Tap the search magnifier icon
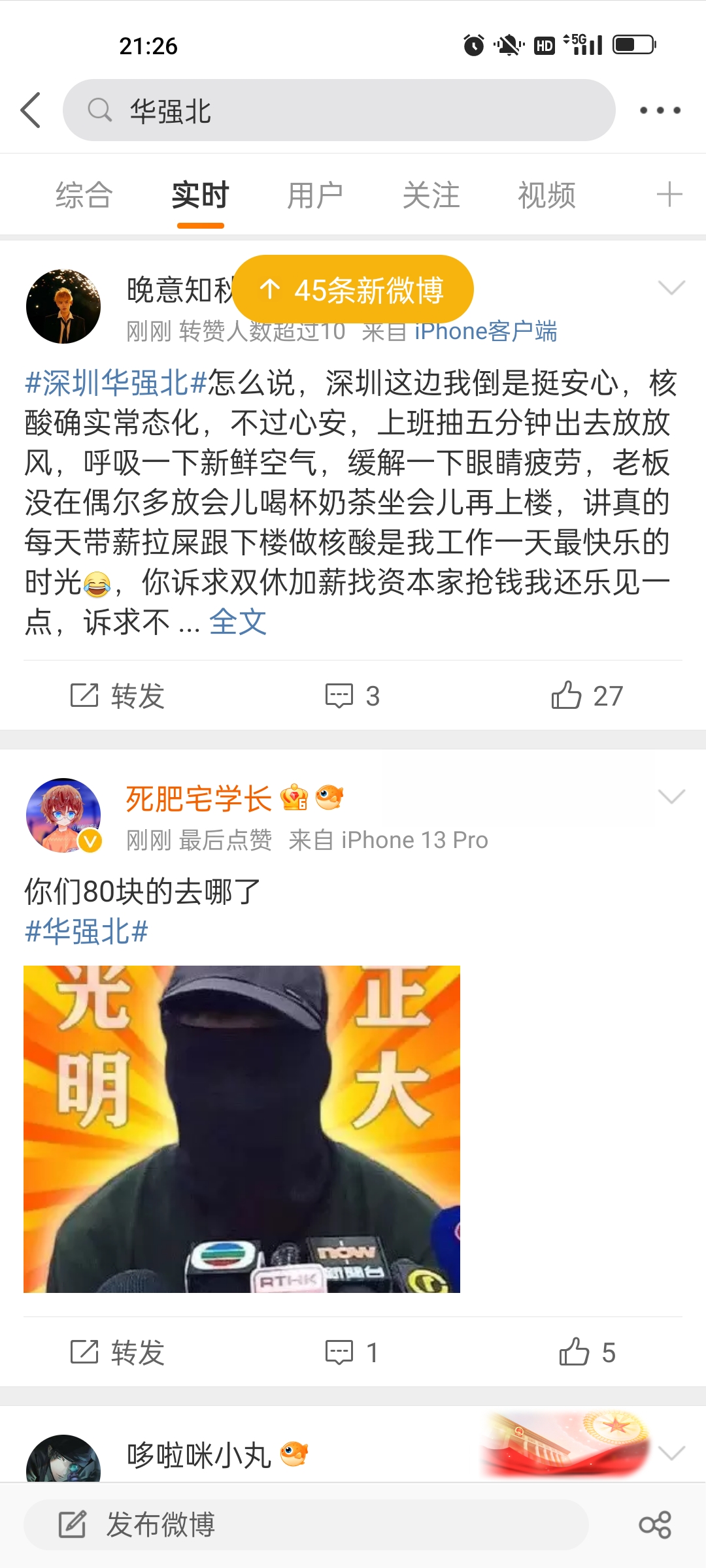Screen dimensions: 706x1568 99,110
